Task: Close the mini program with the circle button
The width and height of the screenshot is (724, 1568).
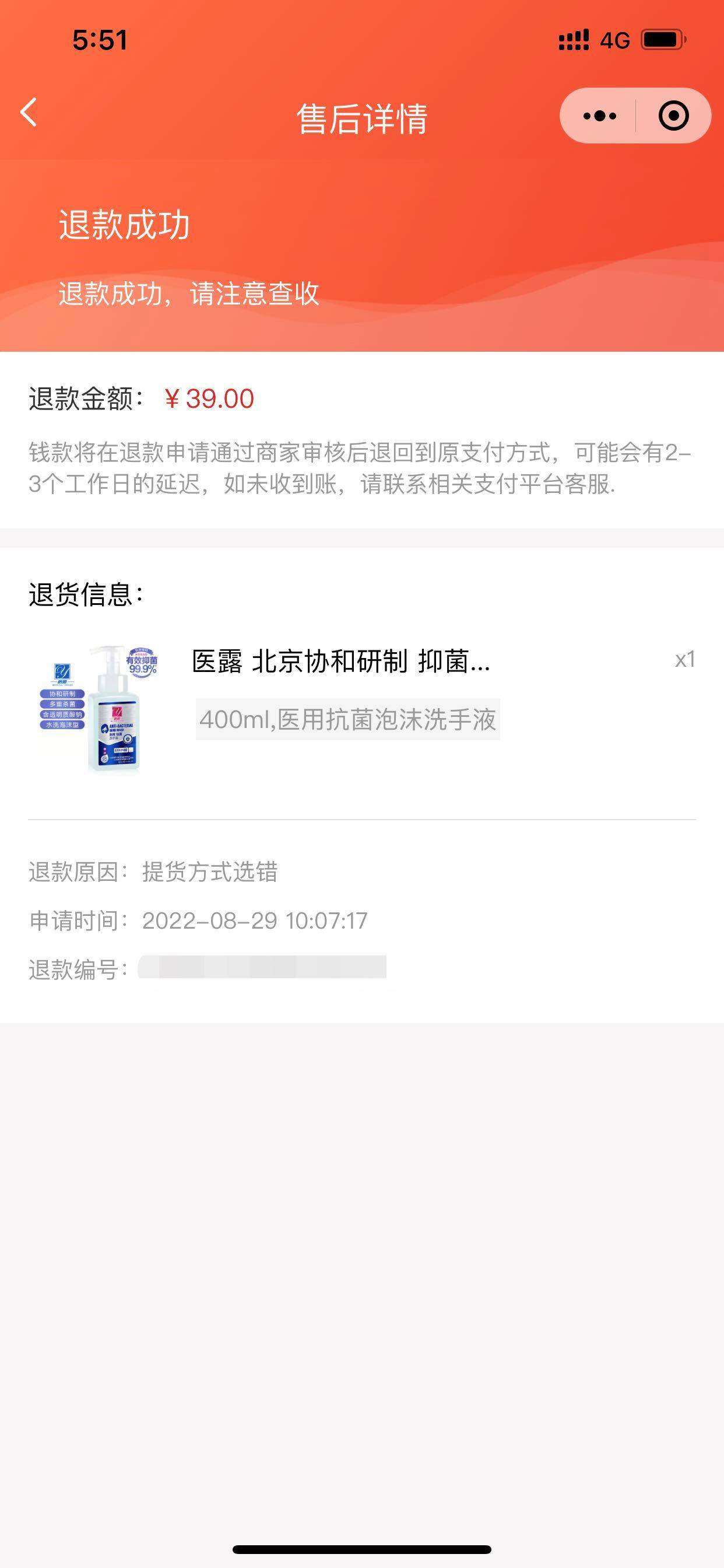Action: tap(673, 116)
